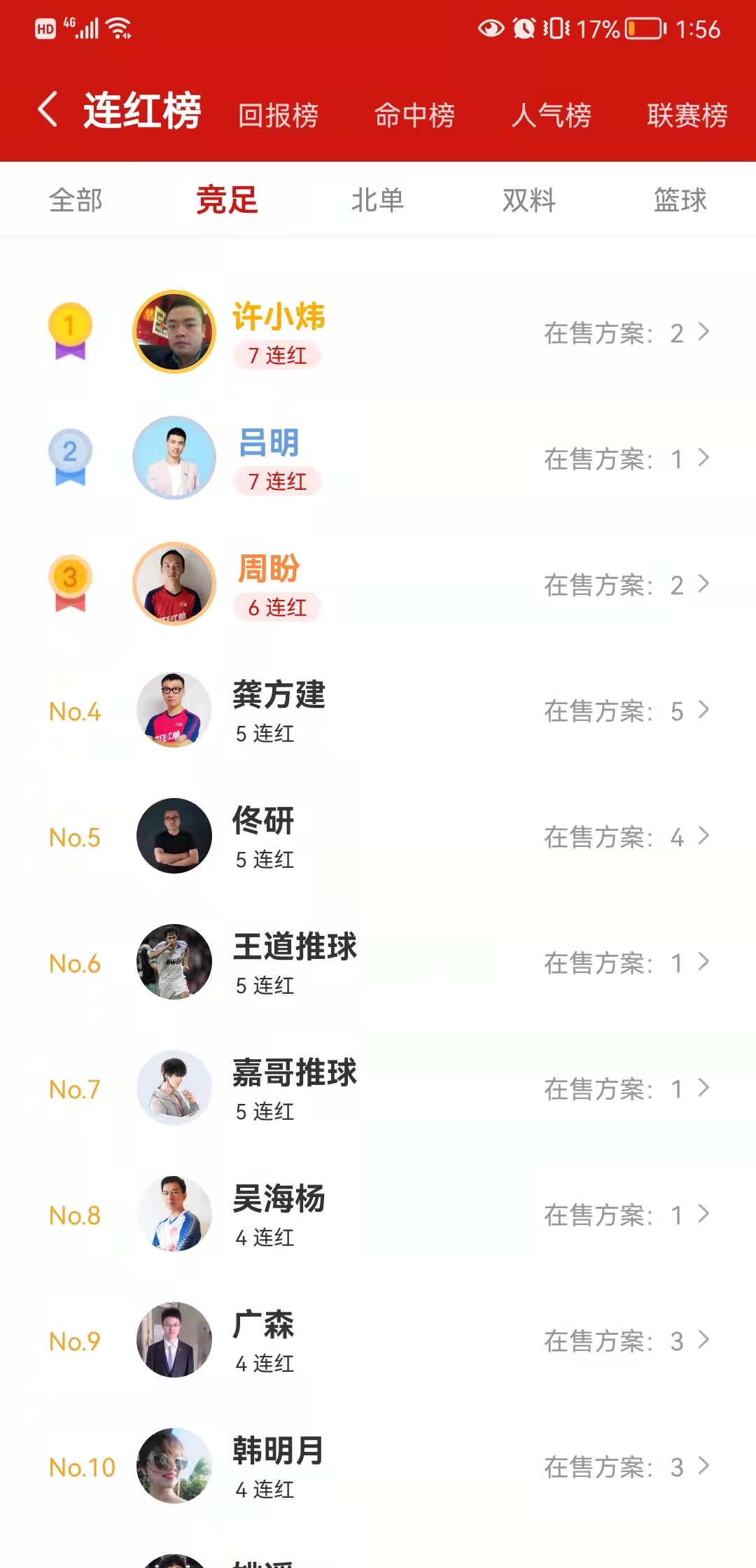View 周盼's on-sale plans
The image size is (756, 1568).
(626, 584)
